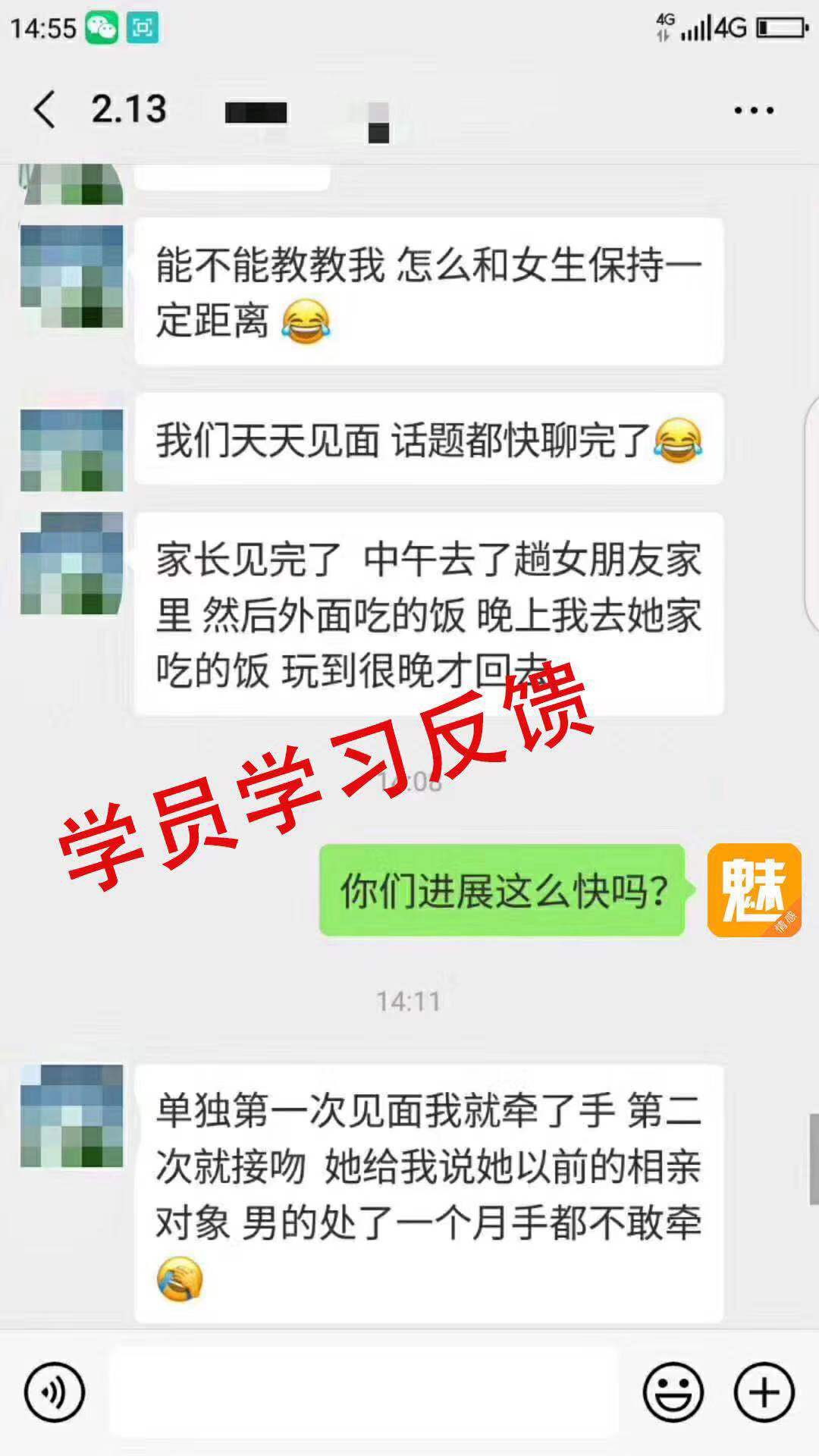The width and height of the screenshot is (819, 1456).
Task: Go back from the 2.13 chat
Action: (45, 110)
